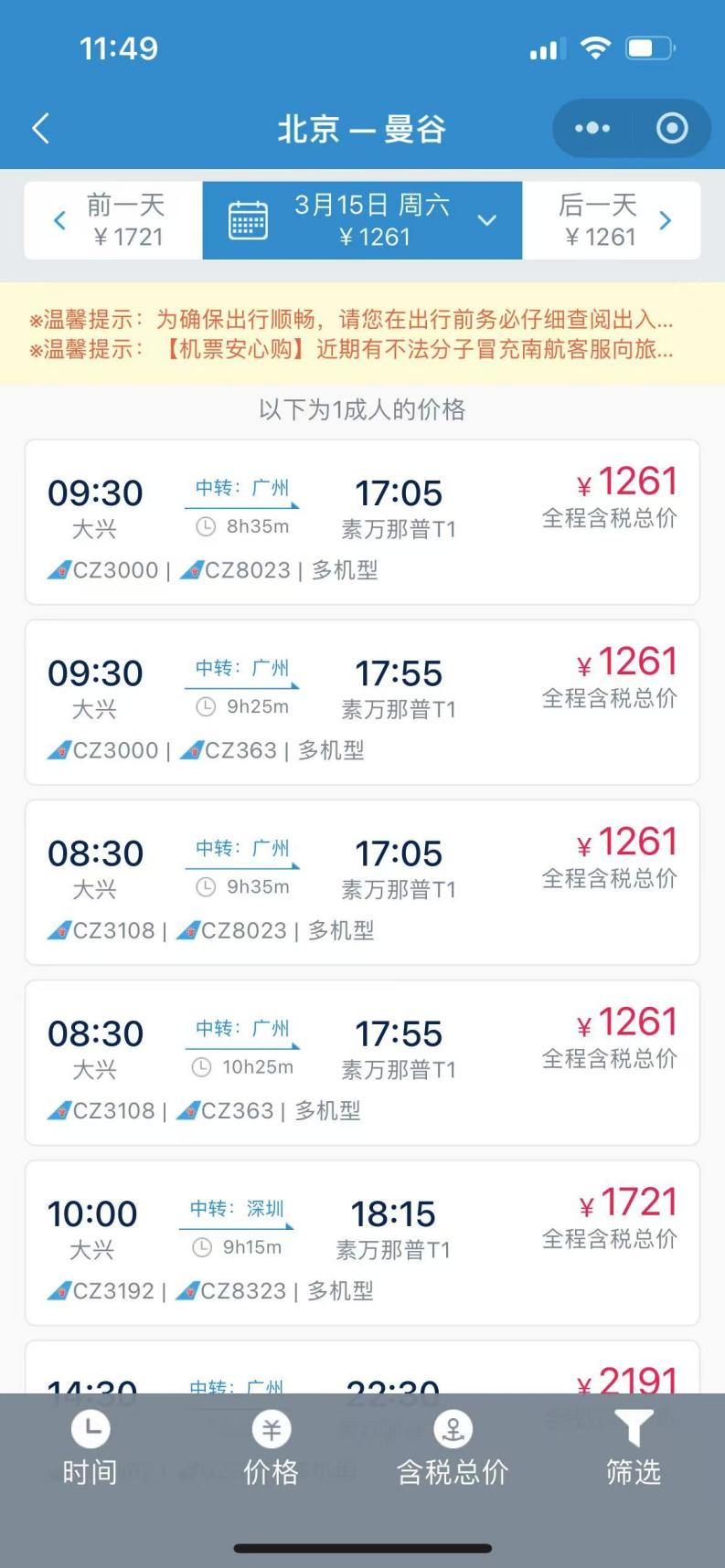Sort flights by 价格

tap(271, 1448)
